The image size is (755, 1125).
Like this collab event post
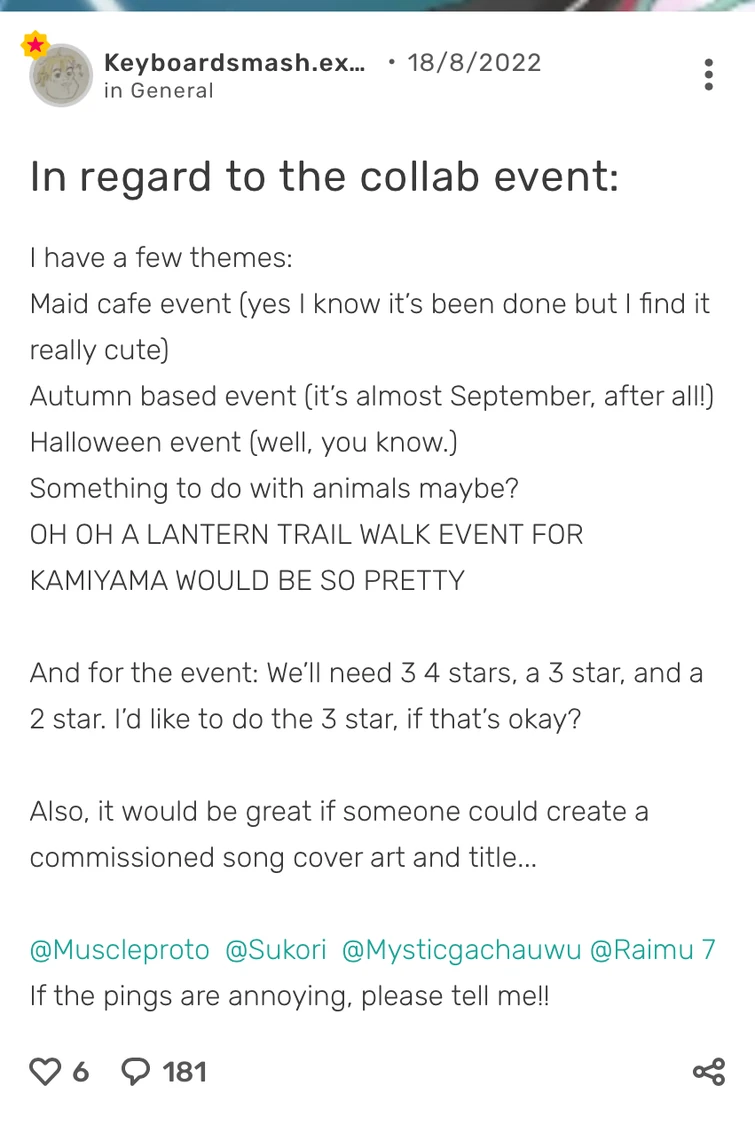pyautogui.click(x=45, y=1072)
